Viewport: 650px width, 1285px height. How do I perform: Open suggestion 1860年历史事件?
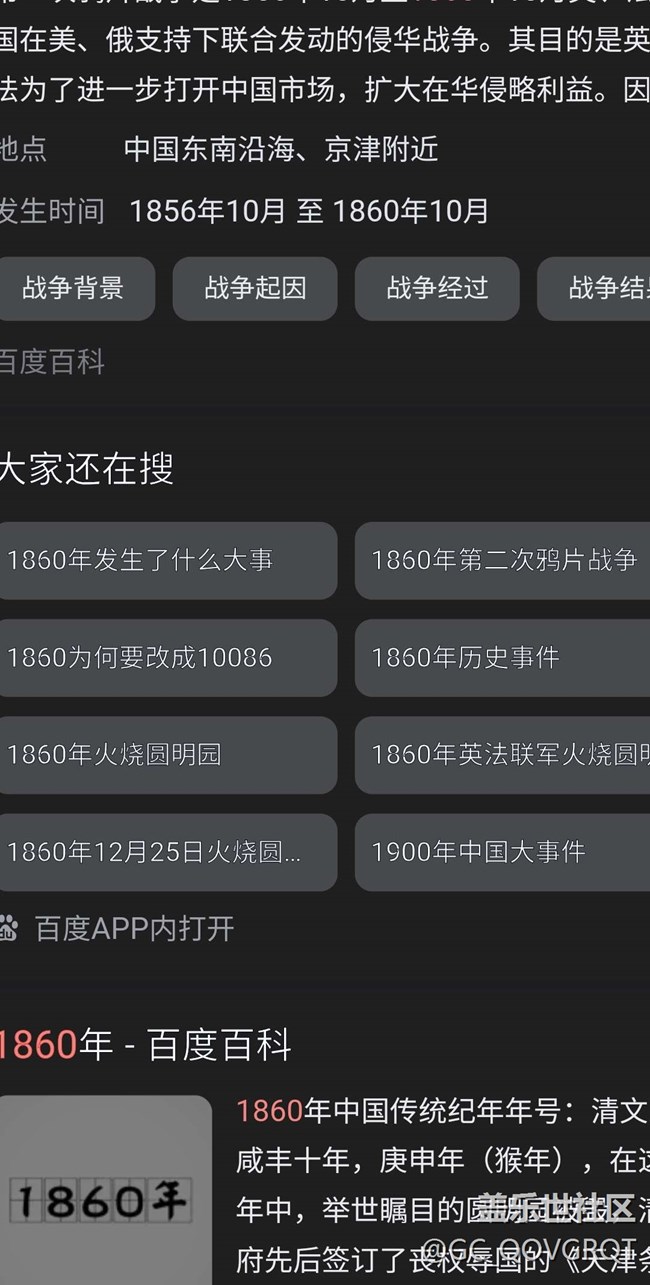pos(503,657)
